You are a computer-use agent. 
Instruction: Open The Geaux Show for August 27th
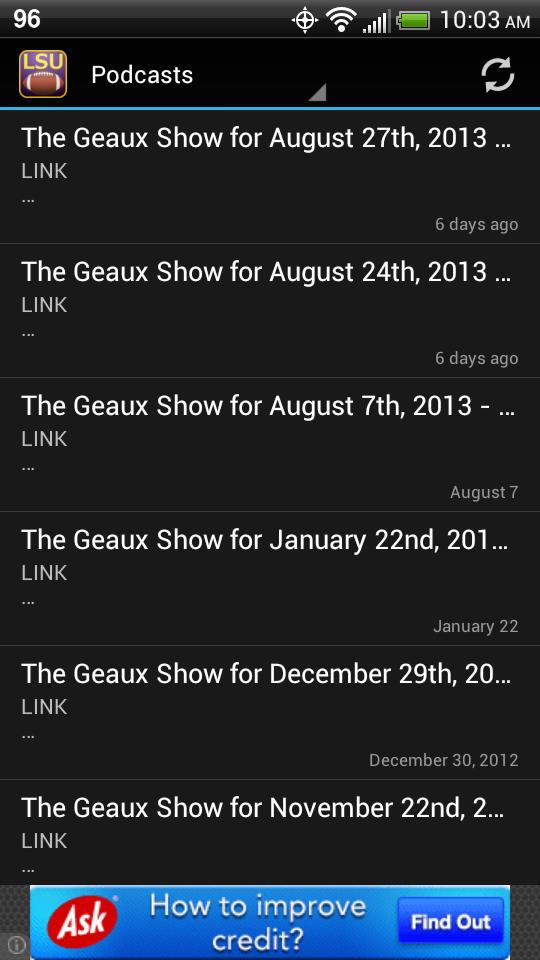click(270, 177)
